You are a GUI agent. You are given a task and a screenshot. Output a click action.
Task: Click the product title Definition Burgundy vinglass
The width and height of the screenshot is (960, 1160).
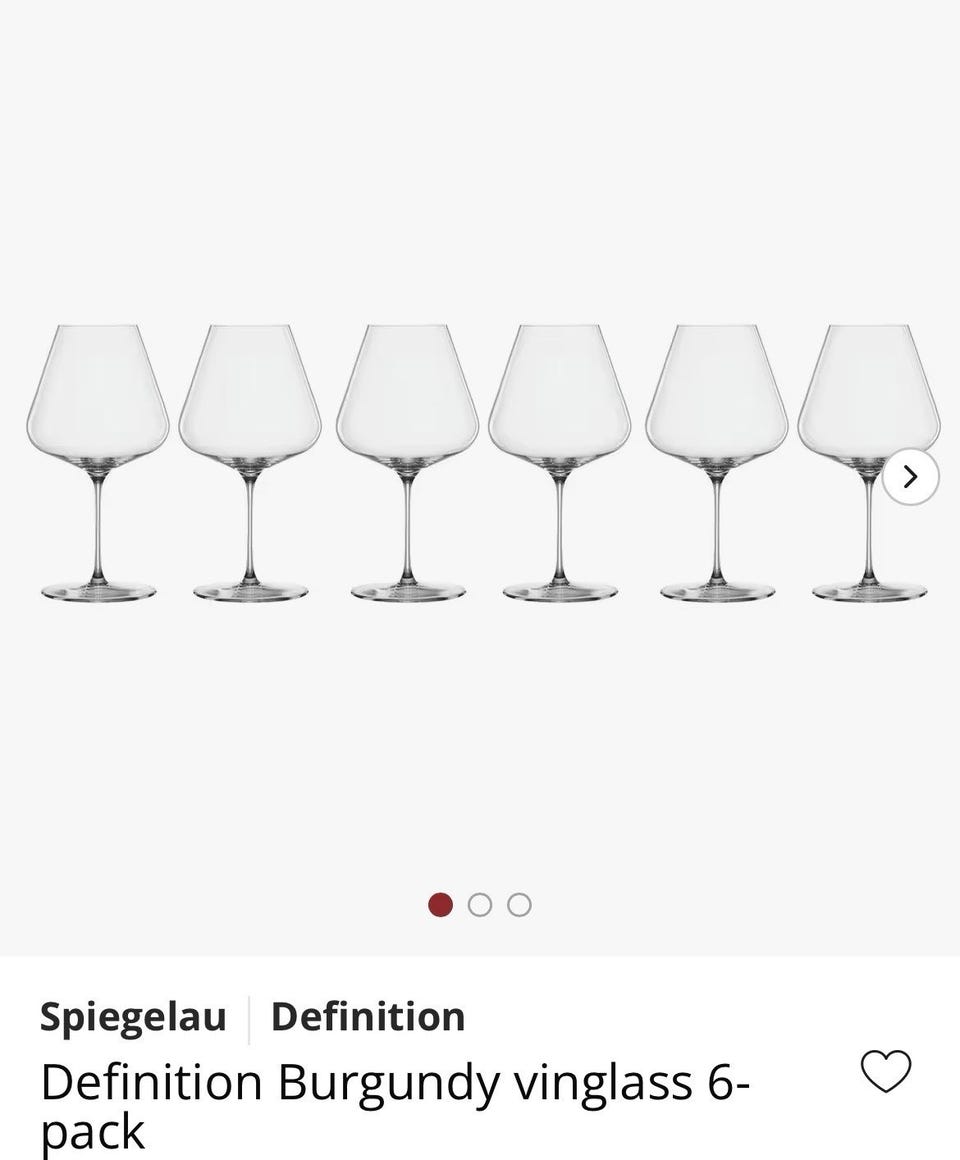(300, 1081)
